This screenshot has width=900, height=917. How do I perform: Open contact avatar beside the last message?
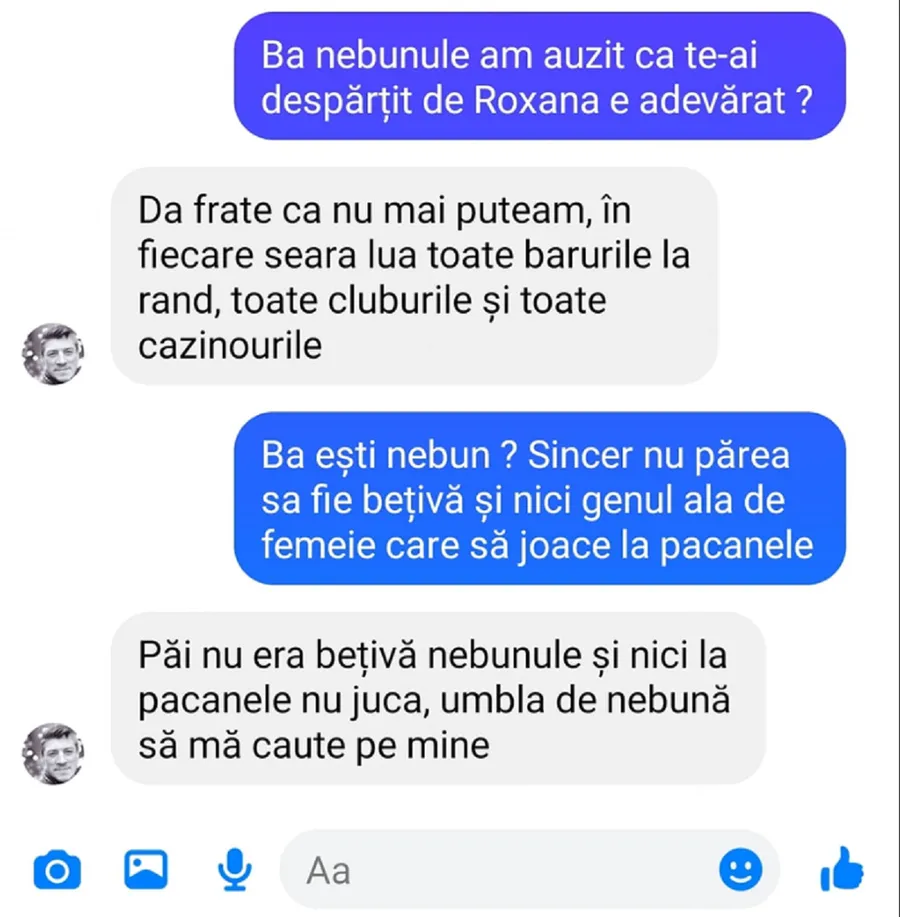(x=54, y=753)
